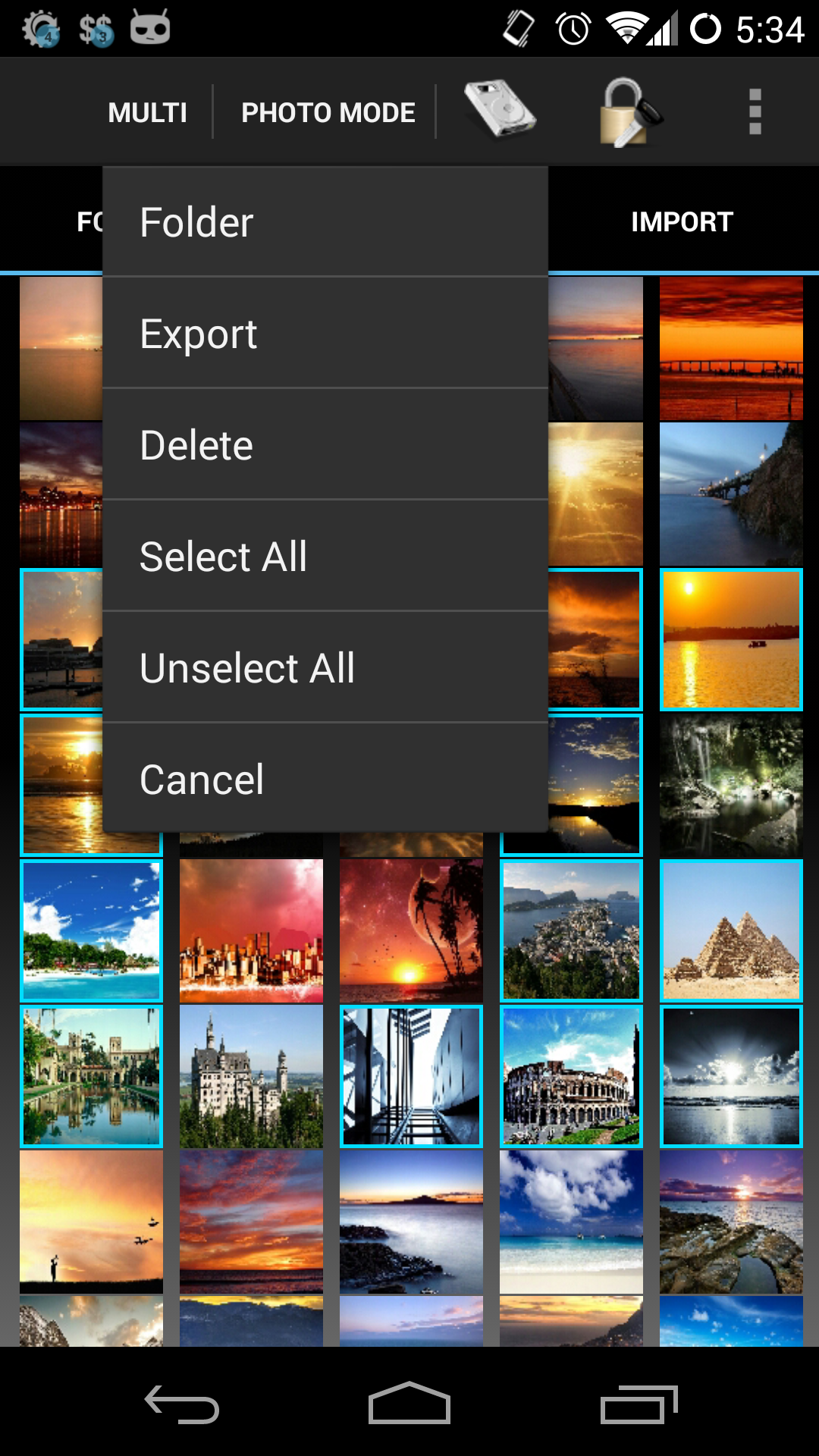This screenshot has height=1456, width=819.
Task: Cancel the popup menu
Action: 325,780
